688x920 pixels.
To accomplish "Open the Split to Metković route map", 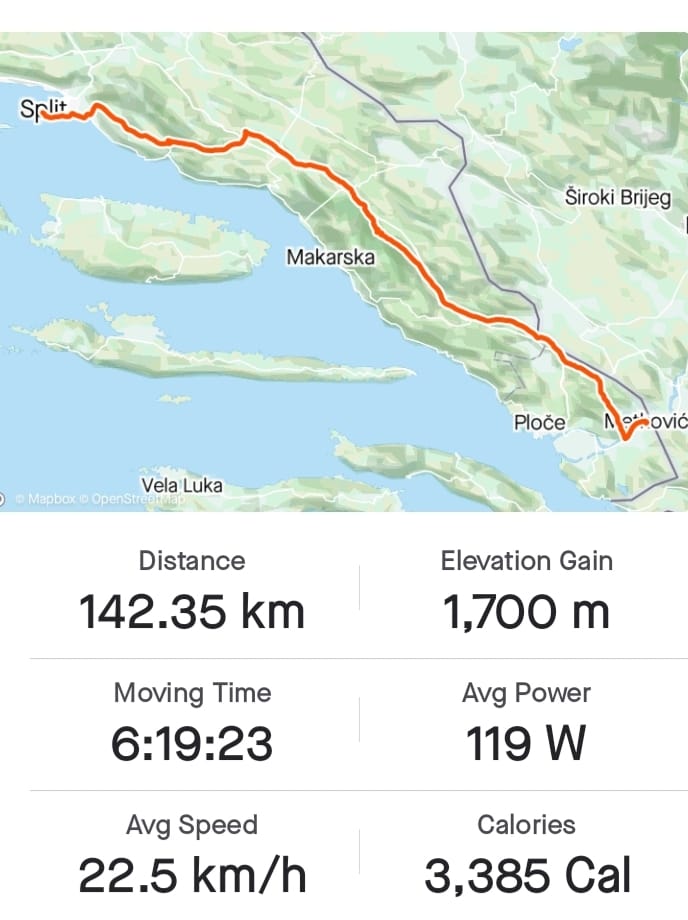I will 344,270.
